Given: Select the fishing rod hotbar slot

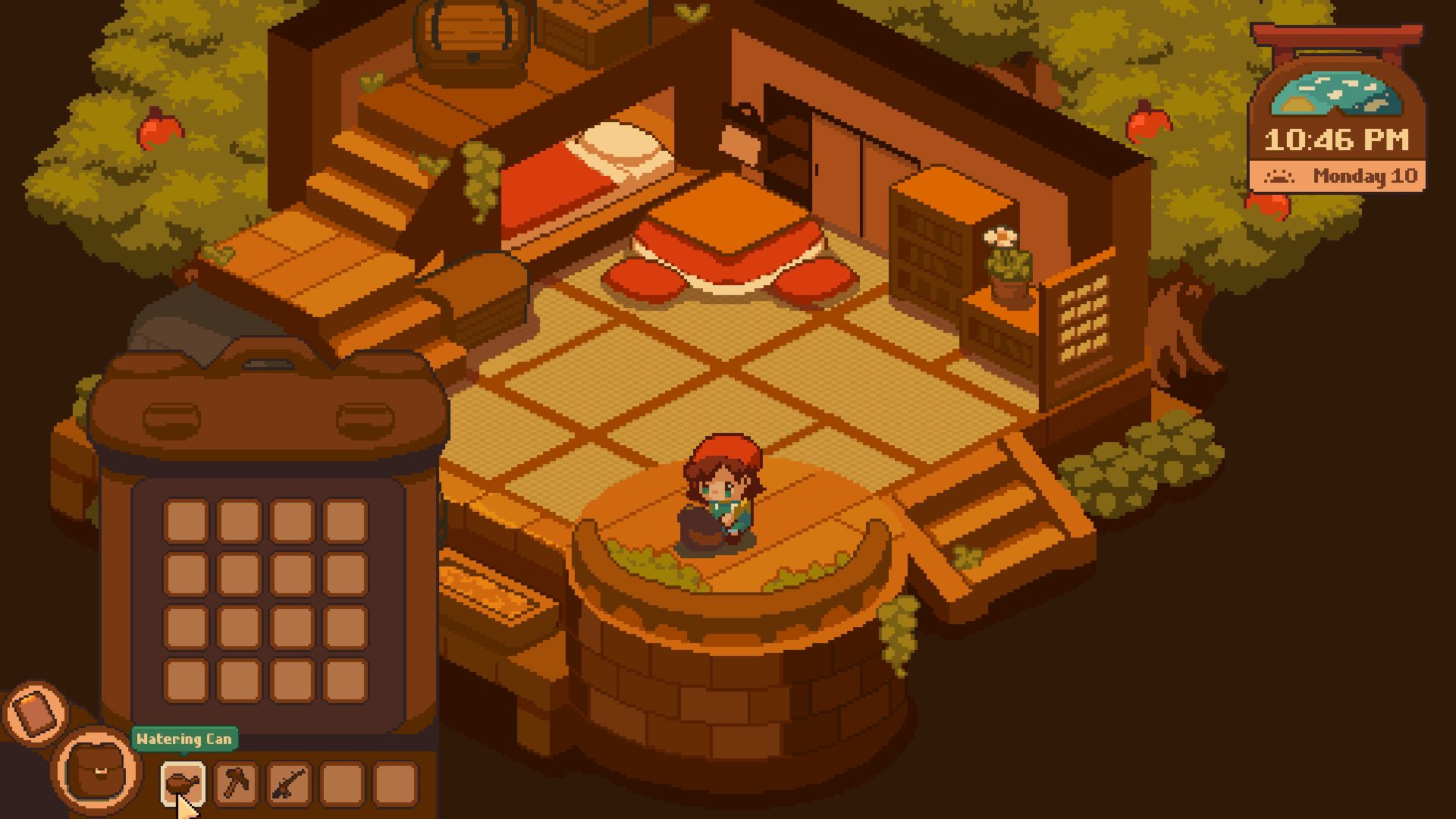Looking at the screenshot, I should (x=290, y=783).
